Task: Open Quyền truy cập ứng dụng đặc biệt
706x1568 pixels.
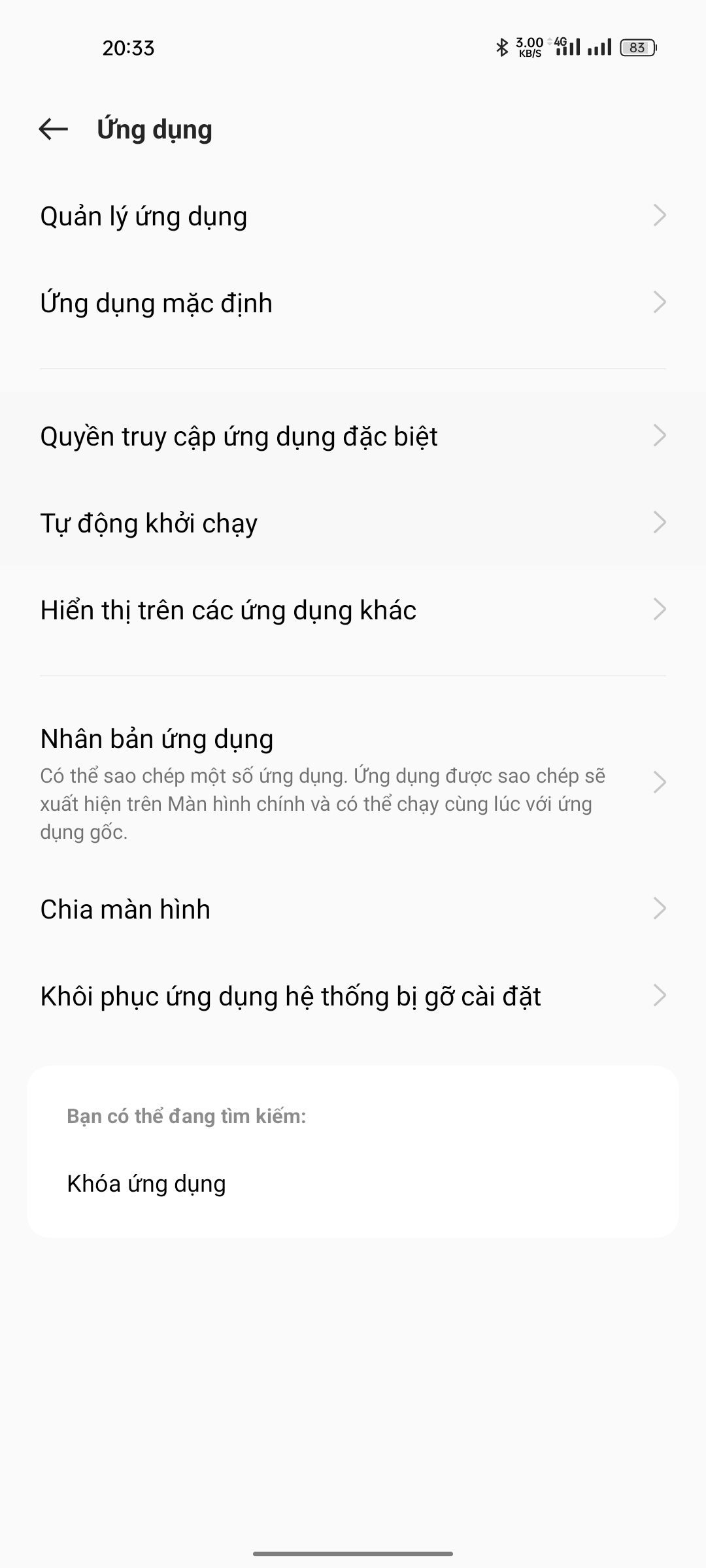Action: (x=353, y=436)
